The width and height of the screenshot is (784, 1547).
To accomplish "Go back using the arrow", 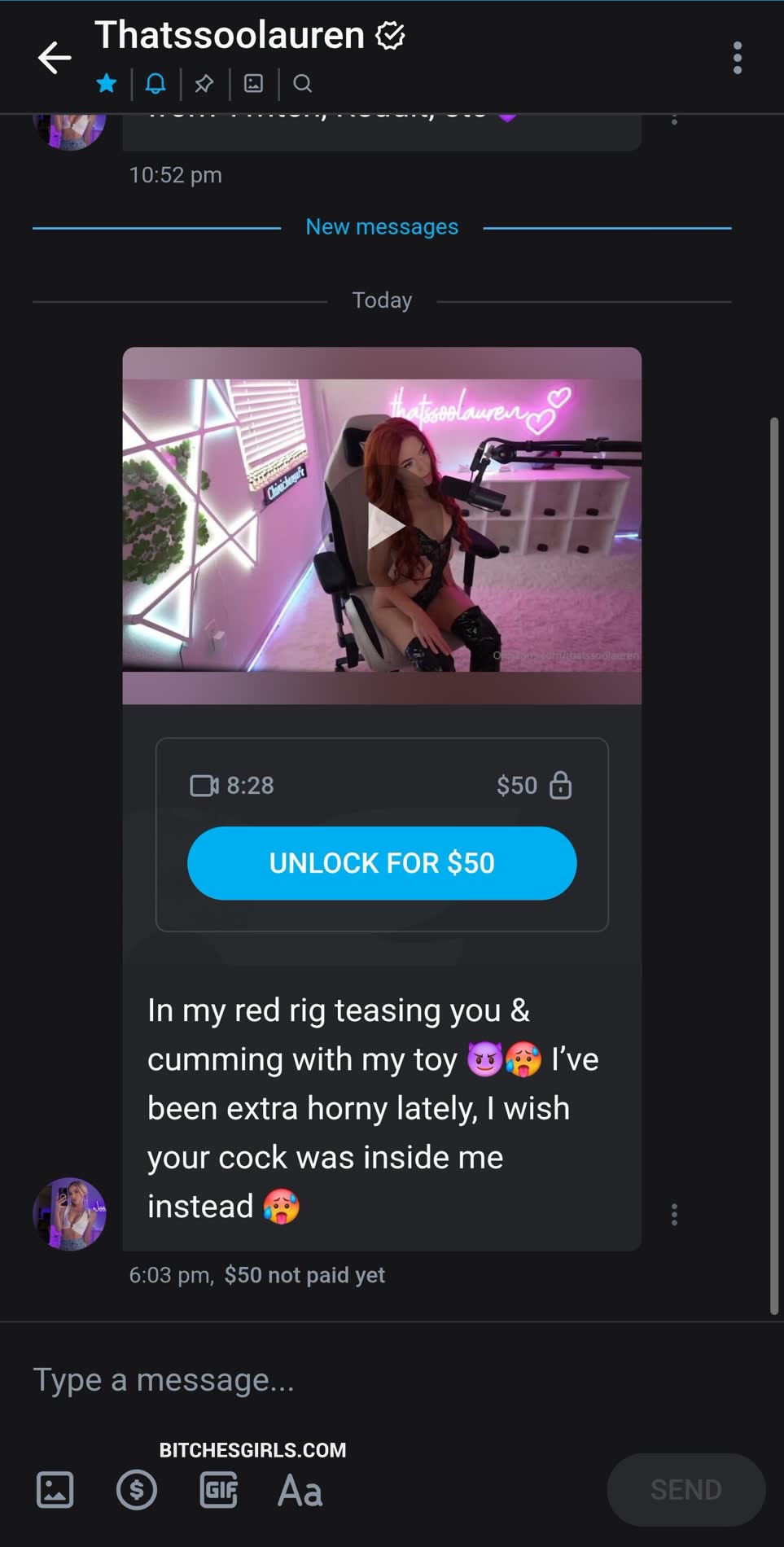I will [55, 58].
